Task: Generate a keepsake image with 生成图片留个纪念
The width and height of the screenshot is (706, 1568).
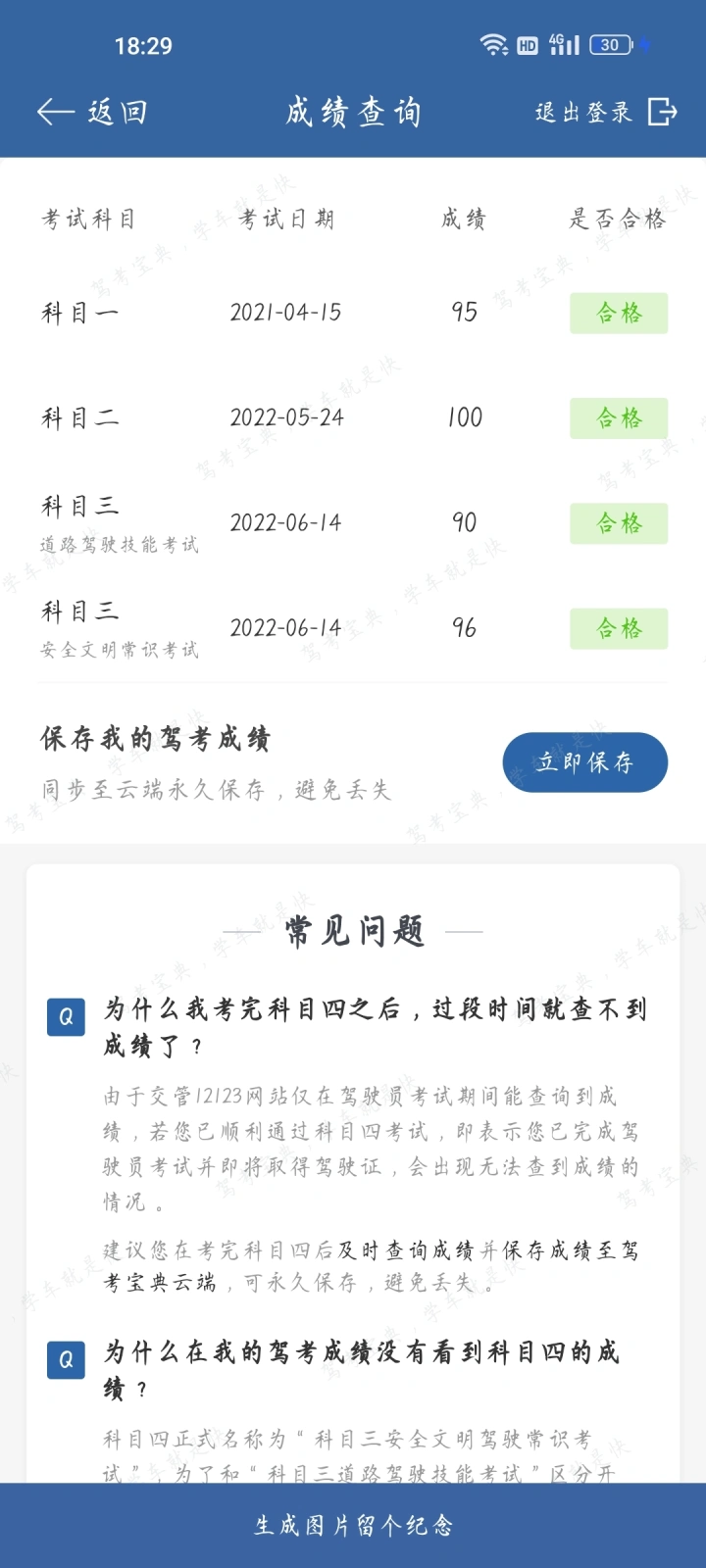Action: [x=353, y=1525]
